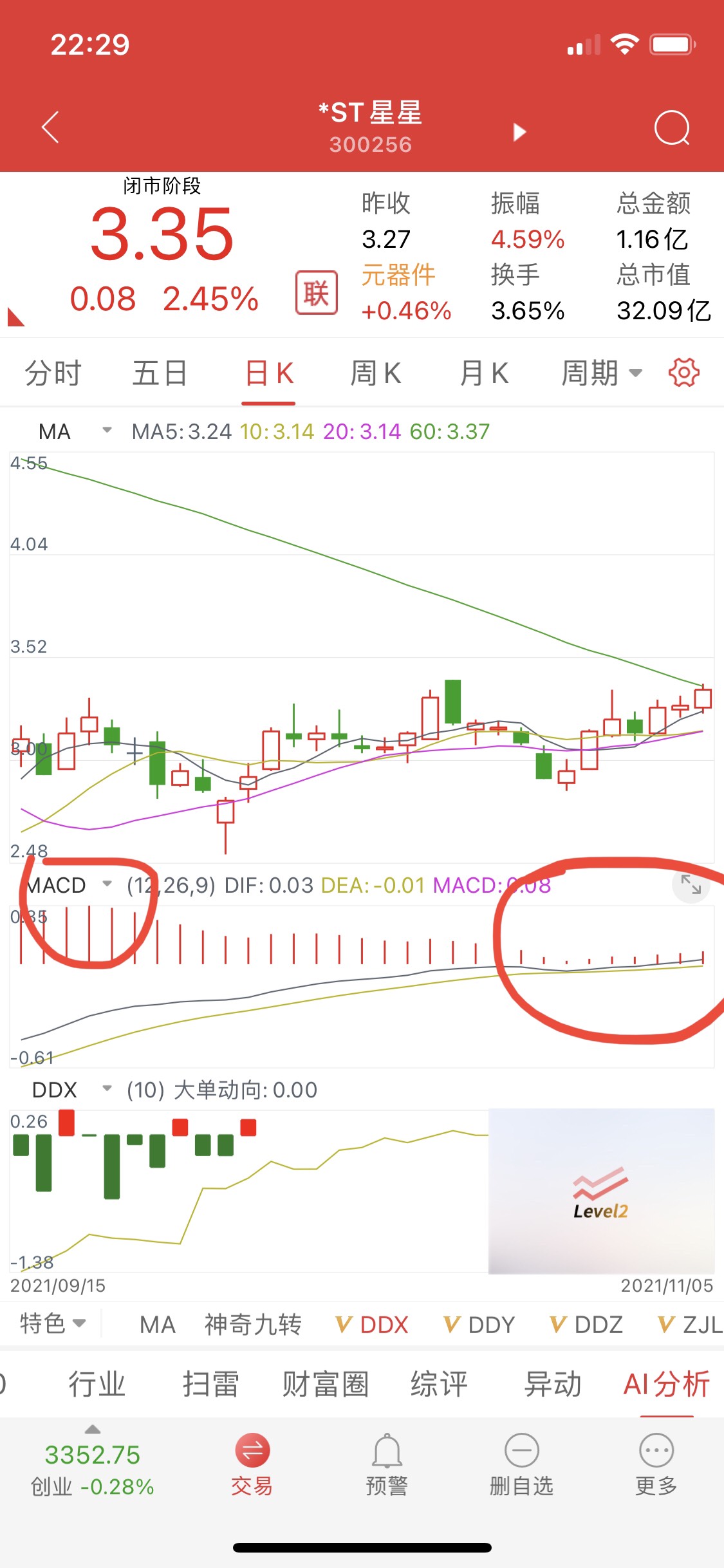This screenshot has width=724, height=1568.
Task: Expand the 周期 period dropdown
Action: [x=601, y=373]
